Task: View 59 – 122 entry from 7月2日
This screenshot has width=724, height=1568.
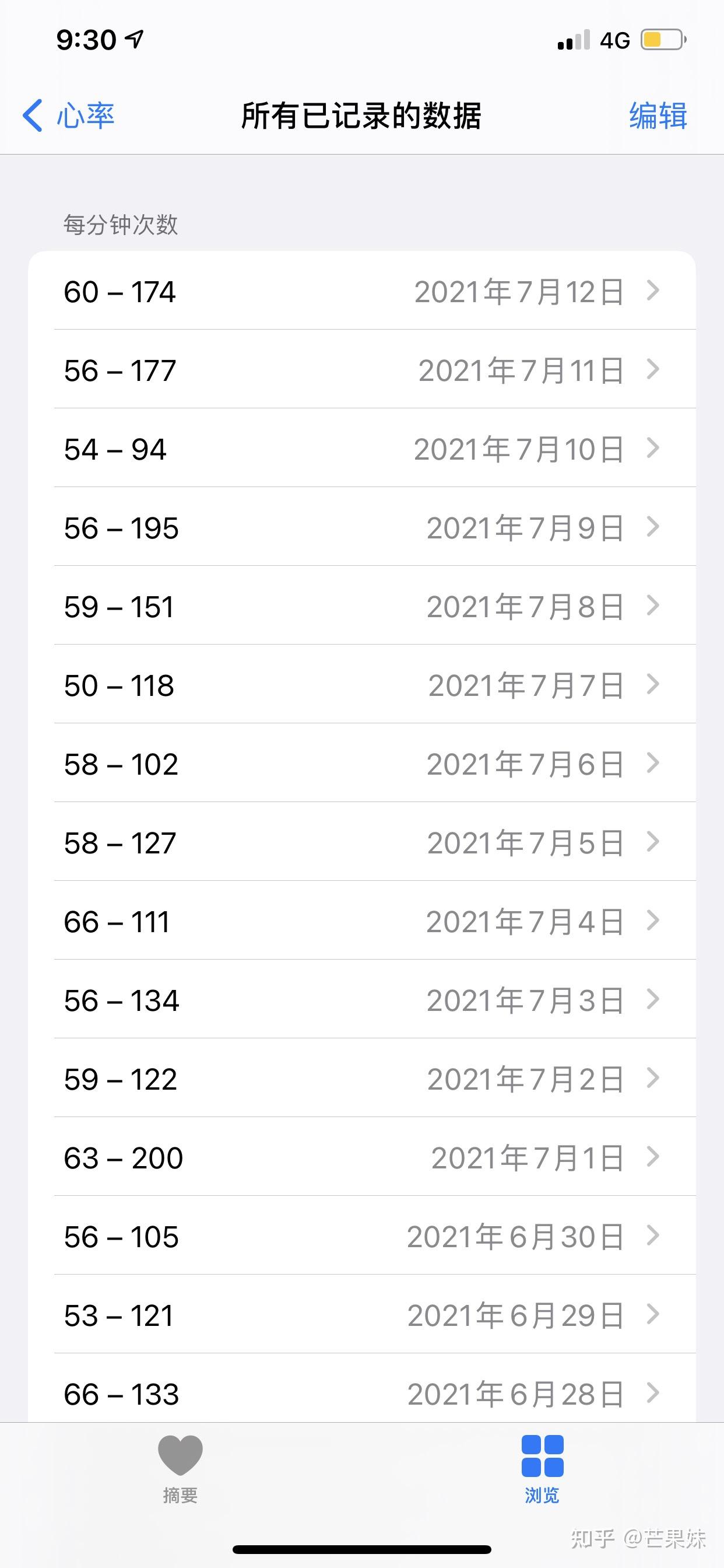Action: coord(362,1078)
